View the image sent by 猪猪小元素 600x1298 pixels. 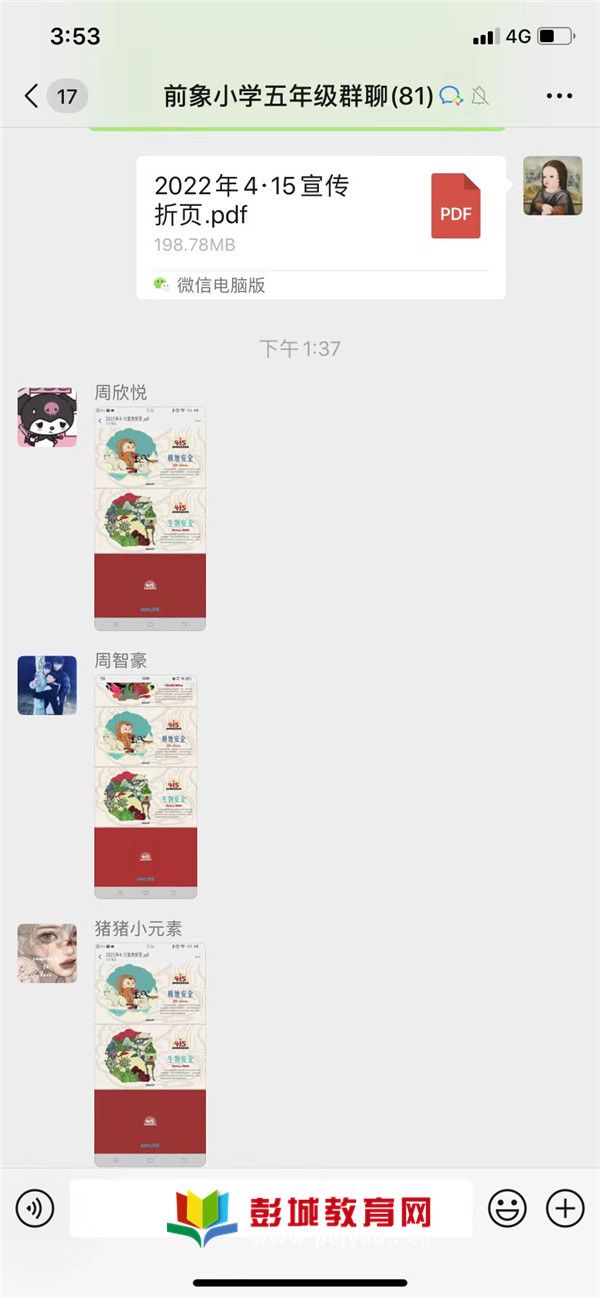click(150, 1054)
